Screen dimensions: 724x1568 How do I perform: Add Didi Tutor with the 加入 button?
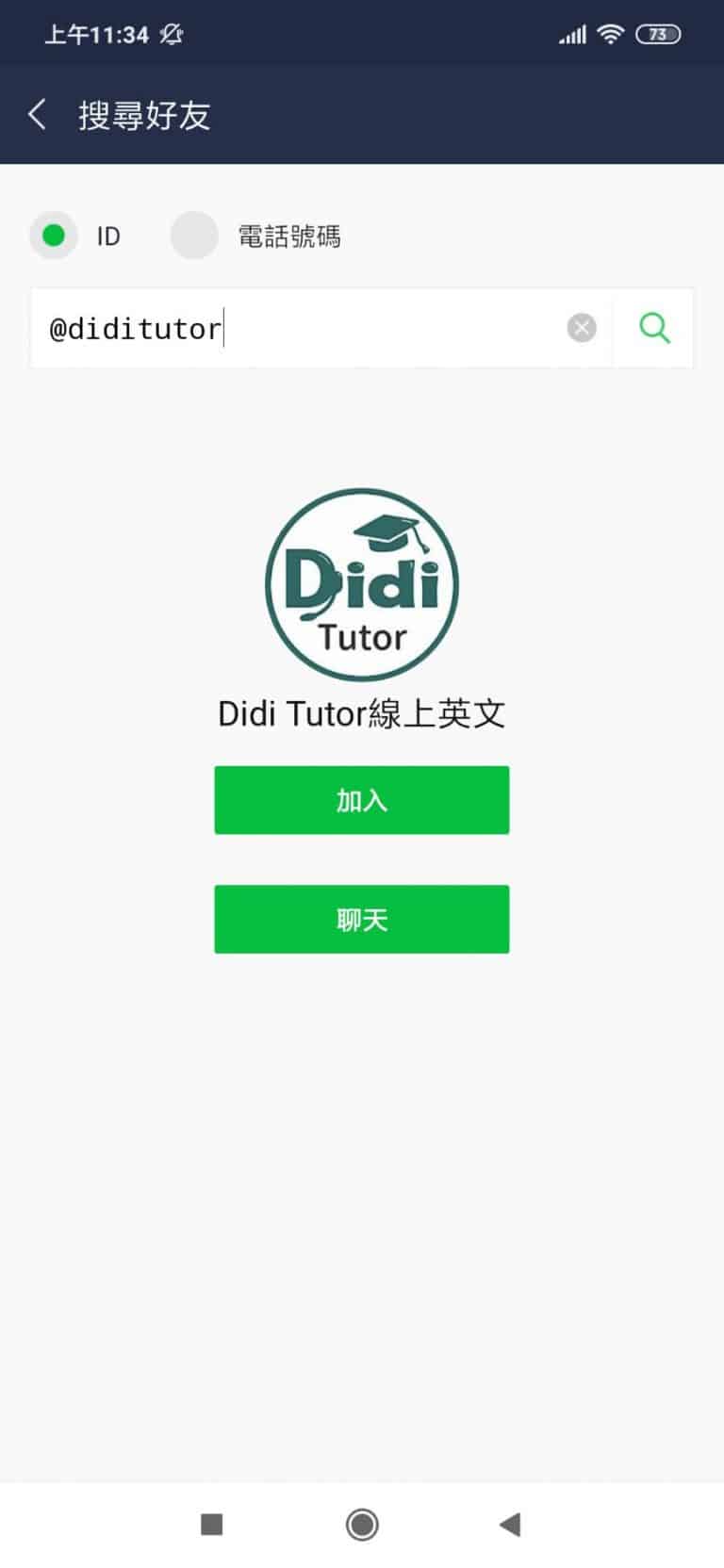(x=362, y=800)
